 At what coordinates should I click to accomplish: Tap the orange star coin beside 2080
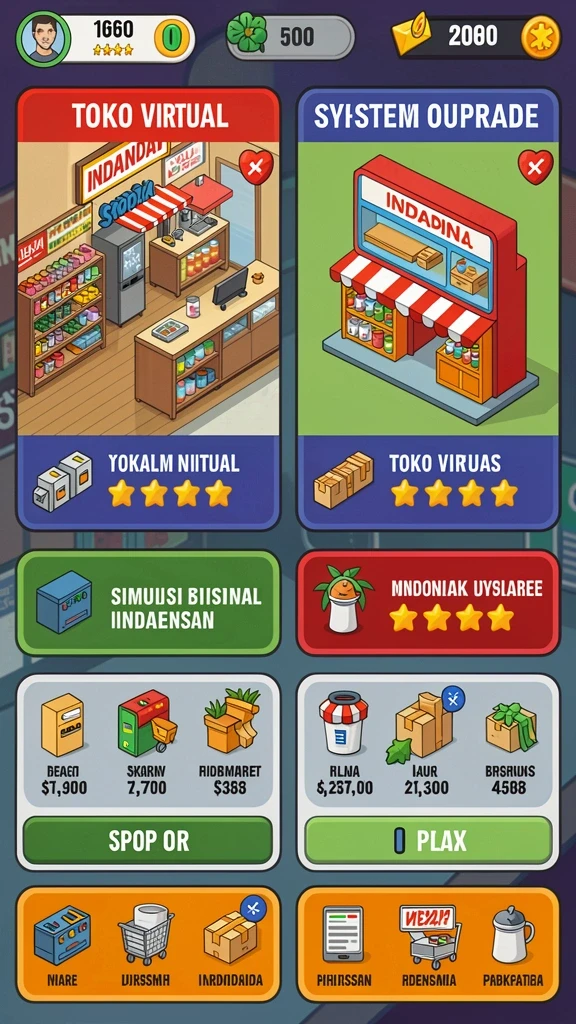(541, 38)
